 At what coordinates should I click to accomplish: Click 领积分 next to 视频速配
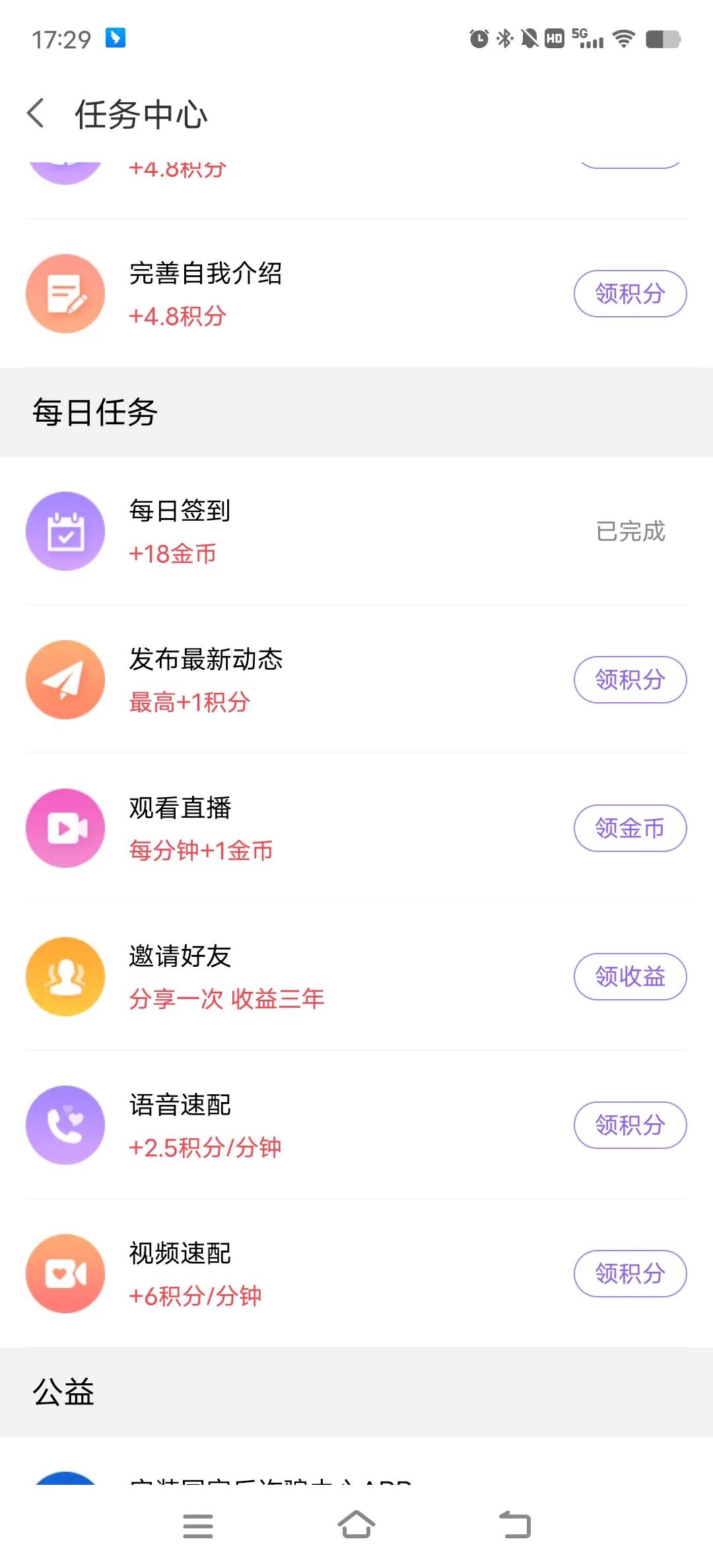coord(630,1274)
